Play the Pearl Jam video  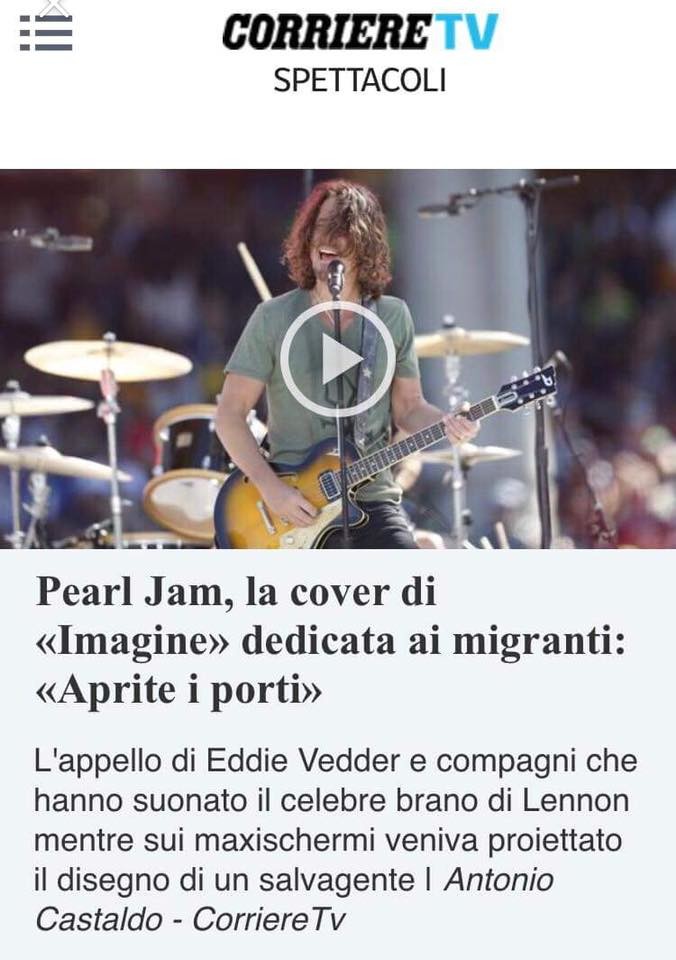[x=337, y=359]
